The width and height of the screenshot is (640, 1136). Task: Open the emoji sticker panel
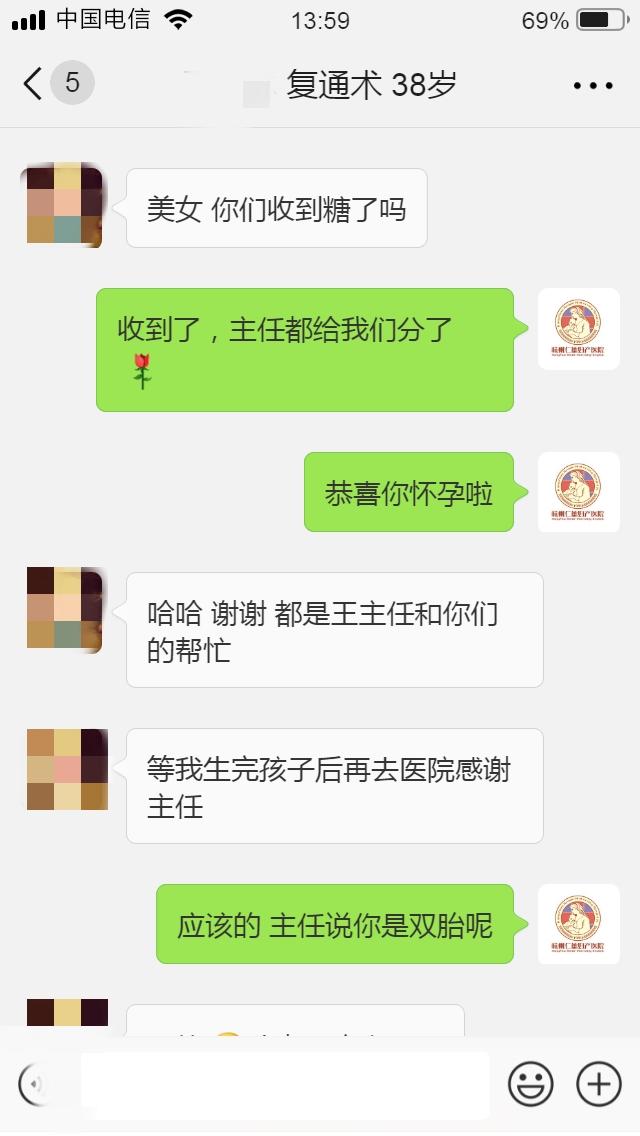pos(531,1084)
